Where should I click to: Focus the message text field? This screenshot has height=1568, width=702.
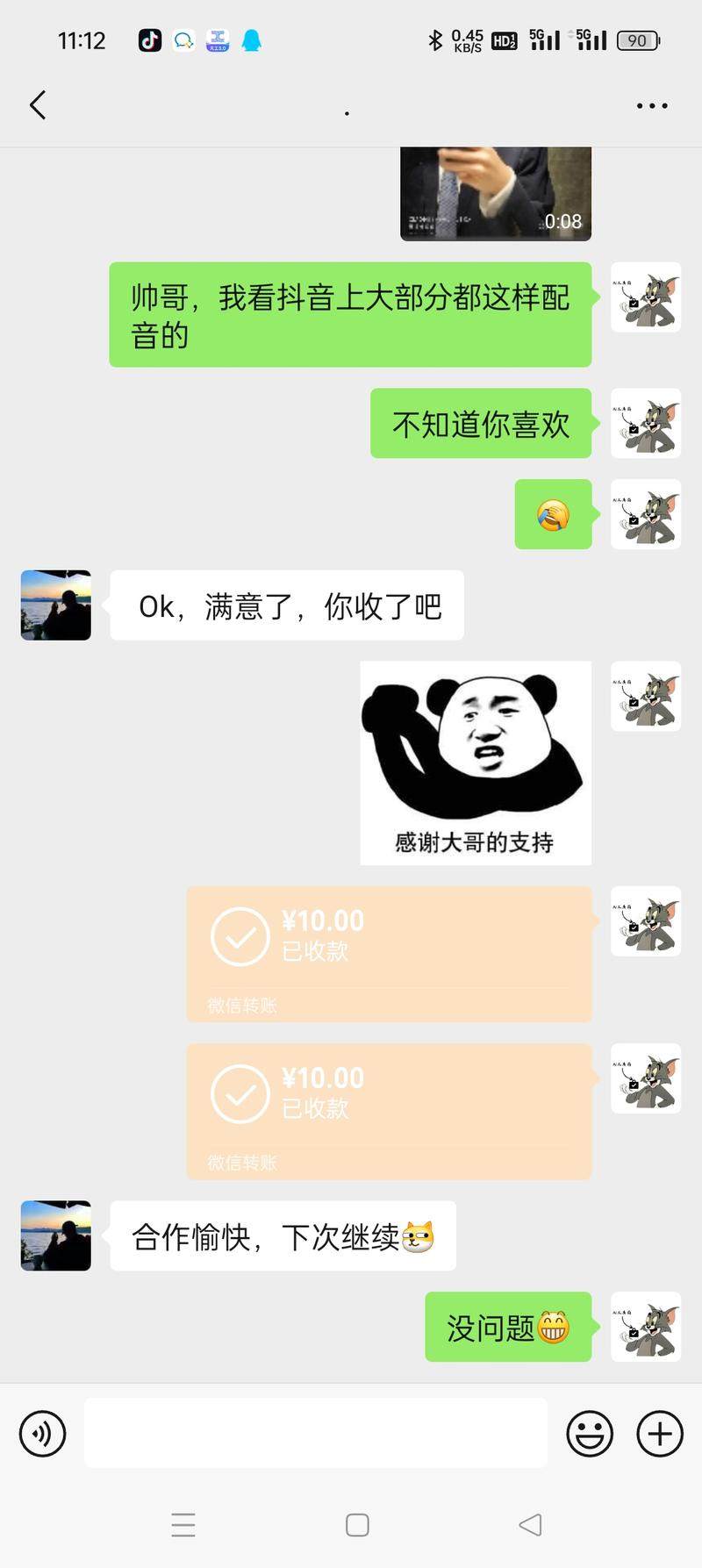coord(316,1434)
